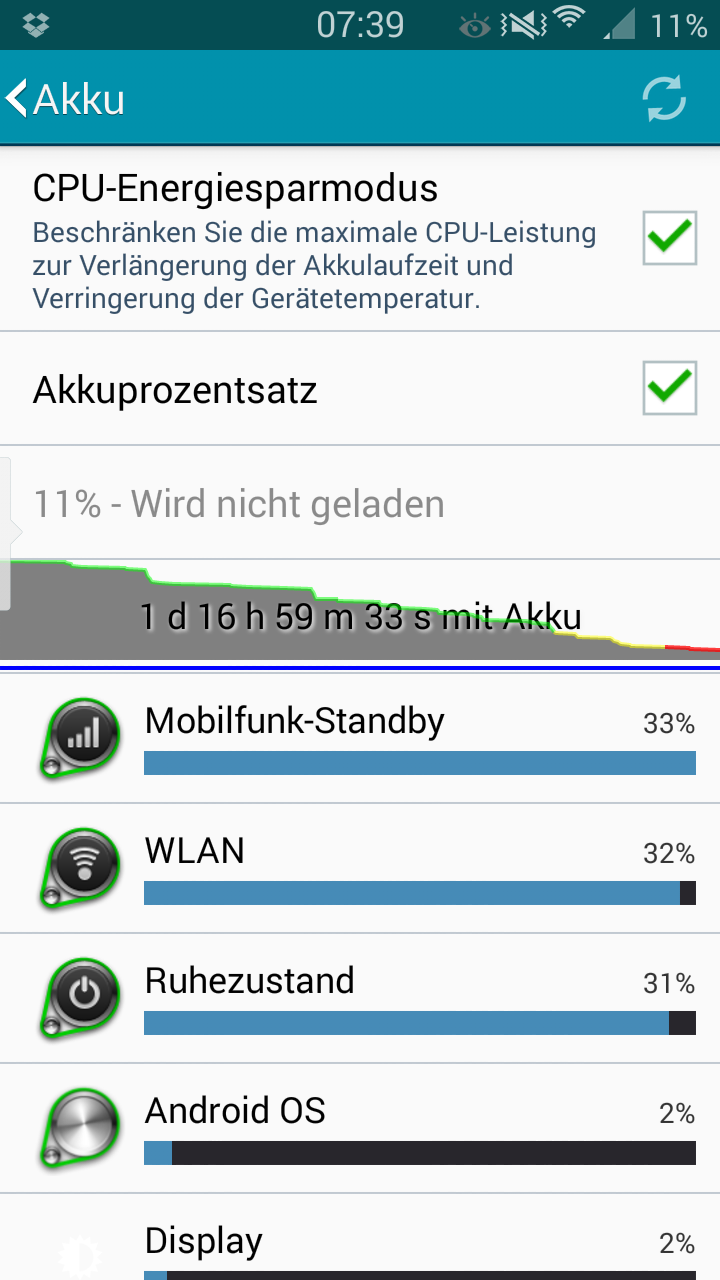
Task: Open Ruhezustand usage details
Action: tap(360, 998)
